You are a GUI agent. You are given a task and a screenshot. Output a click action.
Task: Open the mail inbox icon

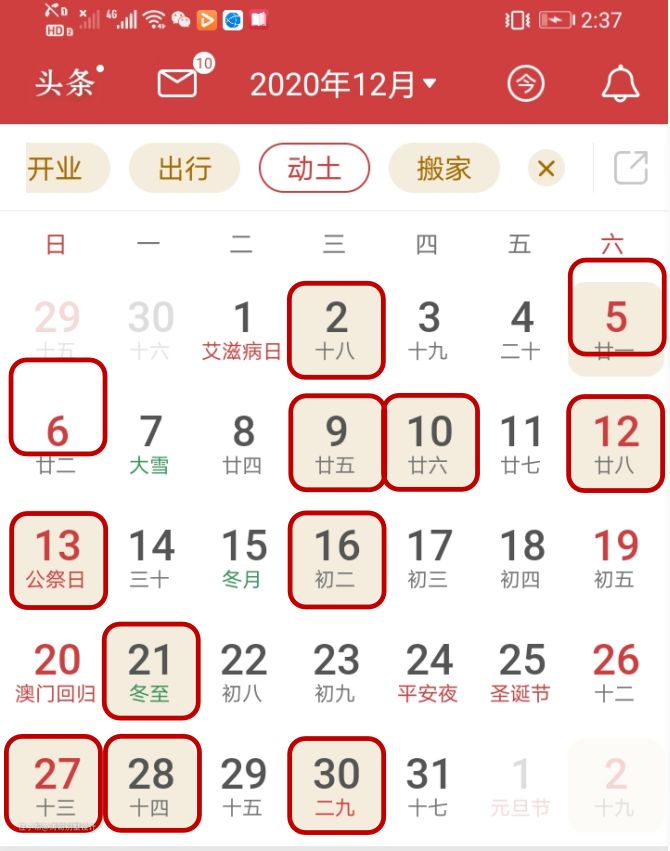coord(178,84)
